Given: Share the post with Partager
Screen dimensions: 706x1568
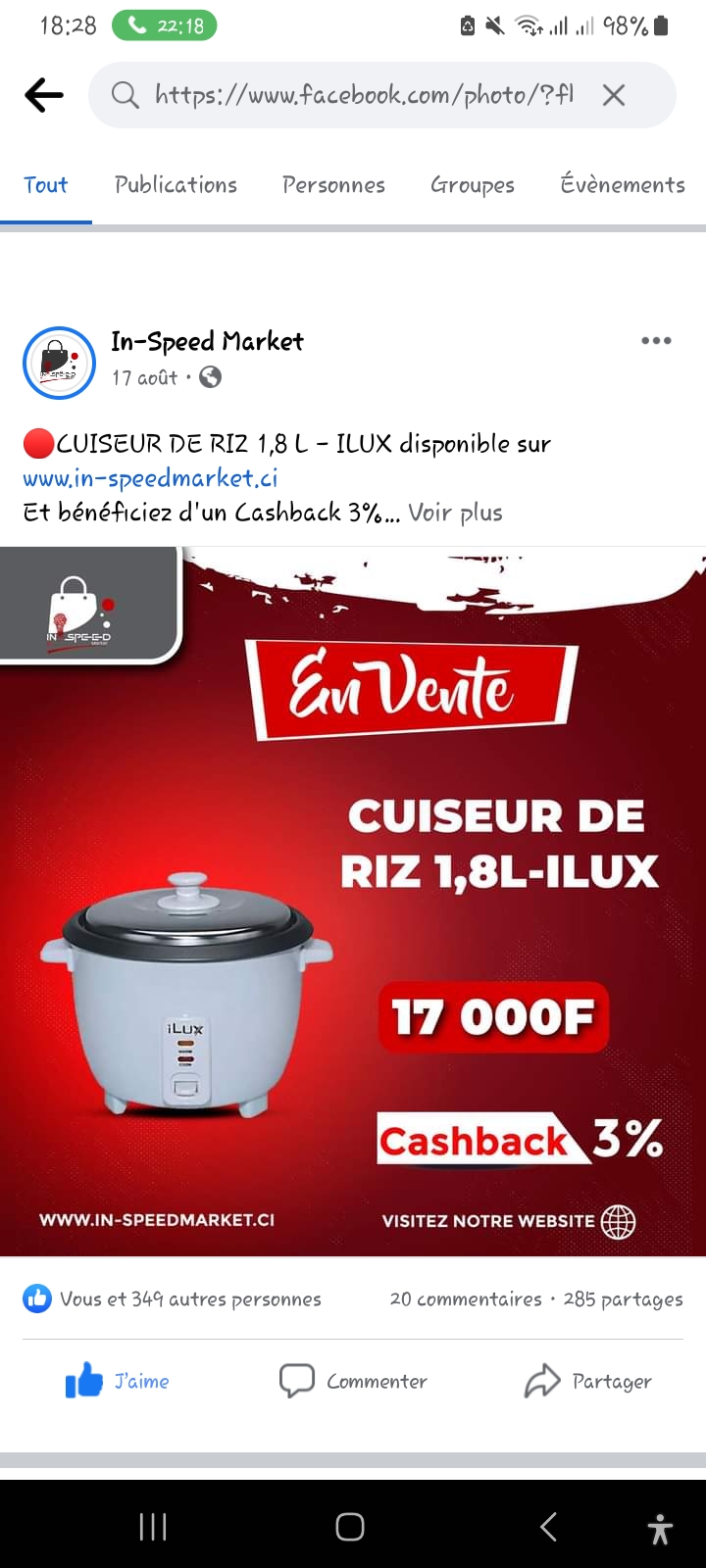Looking at the screenshot, I should 588,1382.
